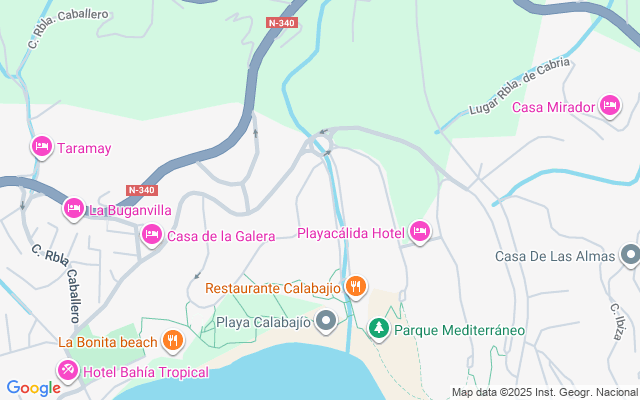
Task: Open the Taramay hotel marker
Action: click(42, 148)
